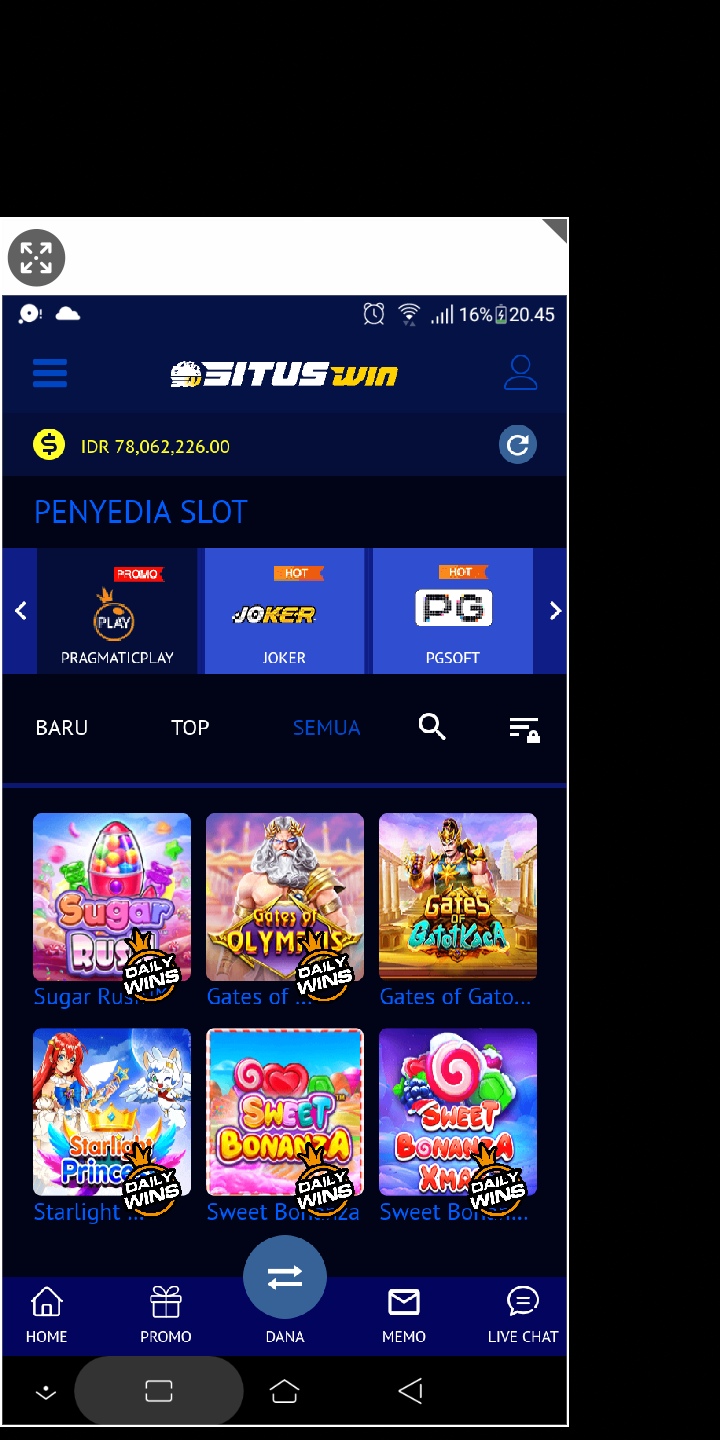The height and width of the screenshot is (1440, 720).
Task: Show next slot providers
Action: click(555, 611)
